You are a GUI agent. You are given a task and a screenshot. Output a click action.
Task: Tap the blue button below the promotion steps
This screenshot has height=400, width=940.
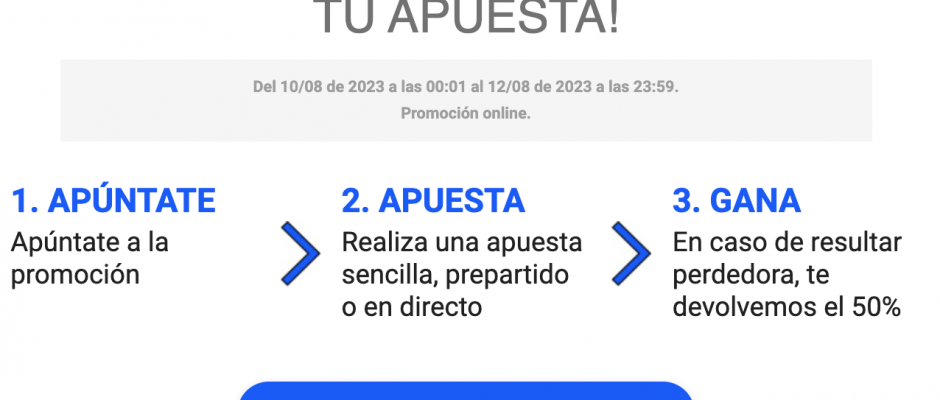(x=466, y=391)
